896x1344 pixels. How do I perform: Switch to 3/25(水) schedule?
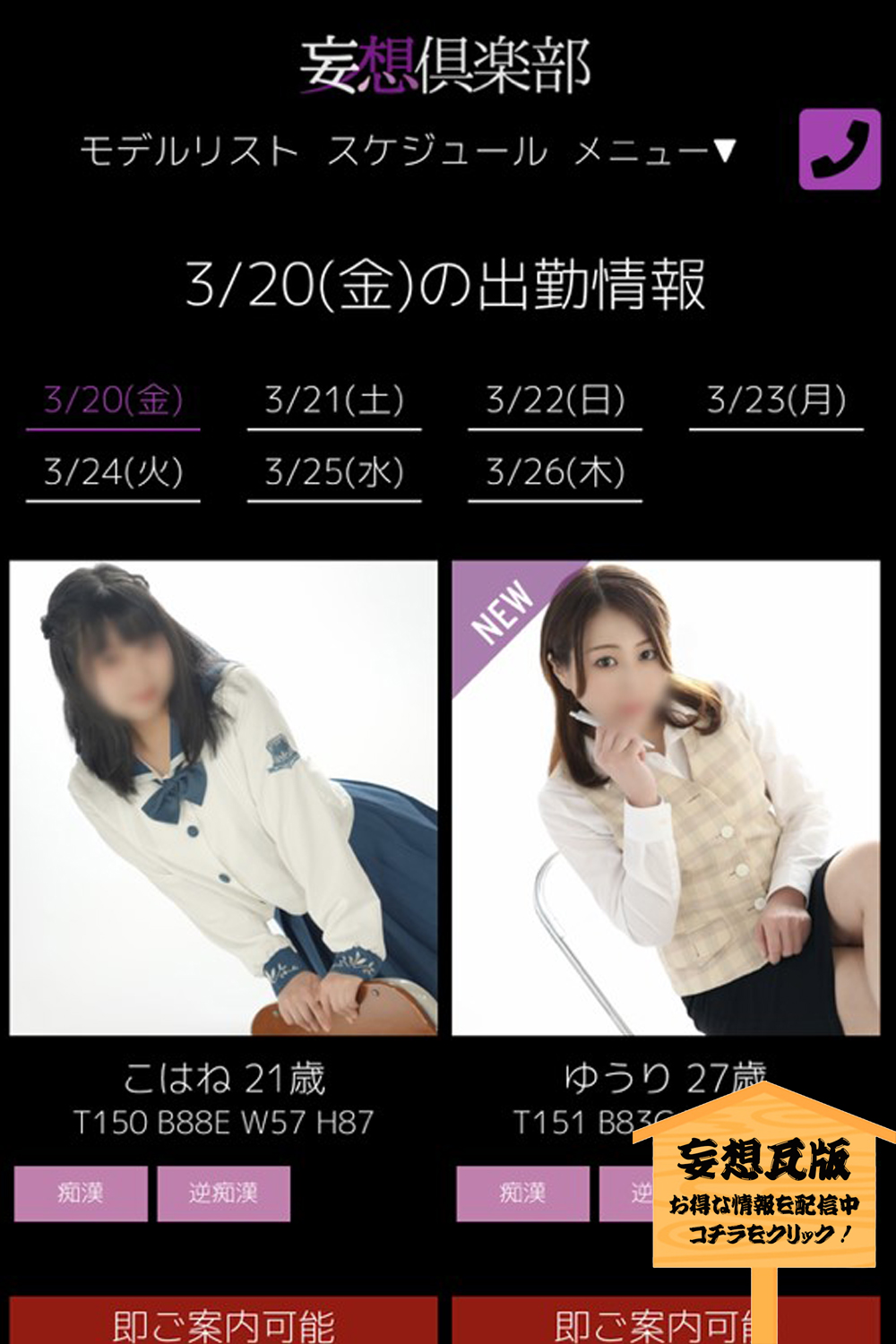(334, 472)
